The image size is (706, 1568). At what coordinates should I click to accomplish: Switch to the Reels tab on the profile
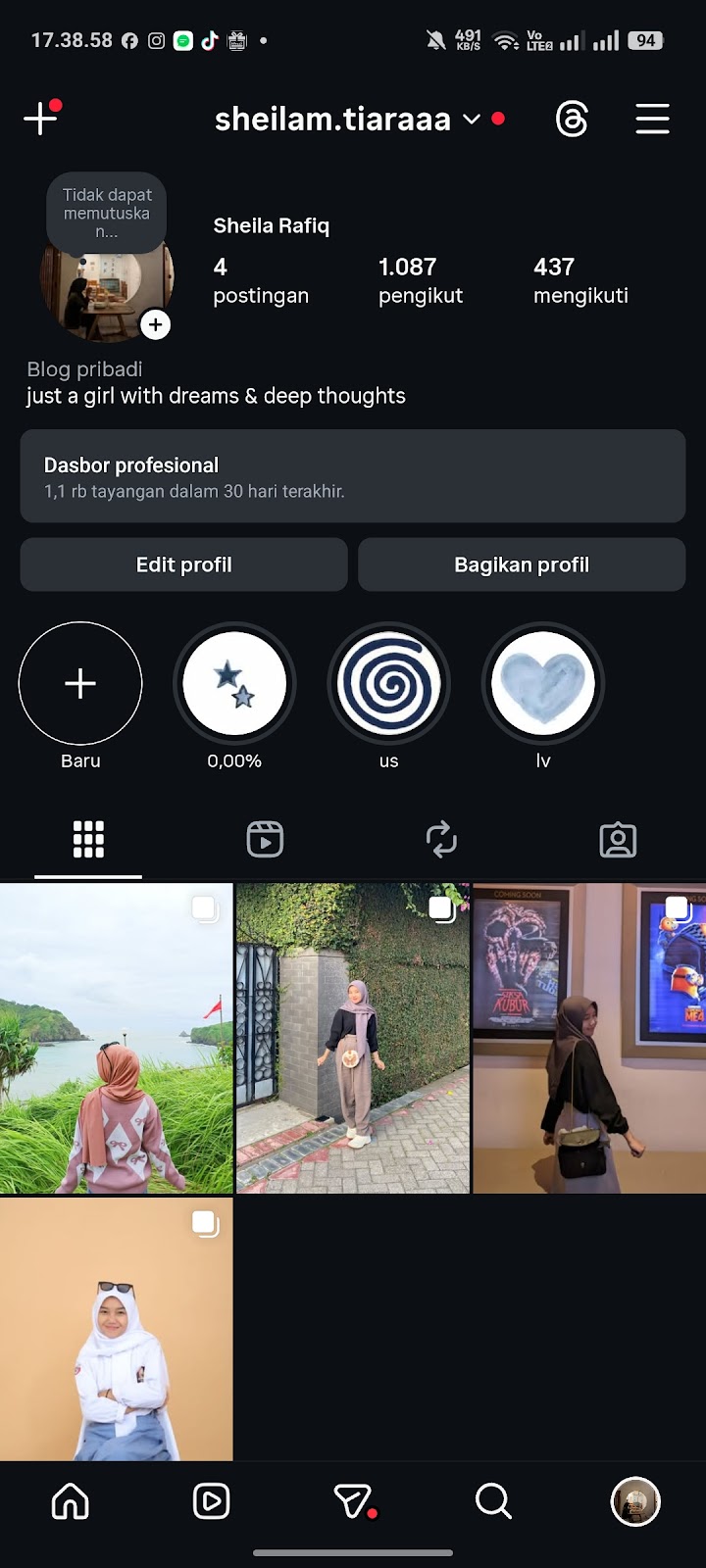pyautogui.click(x=265, y=840)
